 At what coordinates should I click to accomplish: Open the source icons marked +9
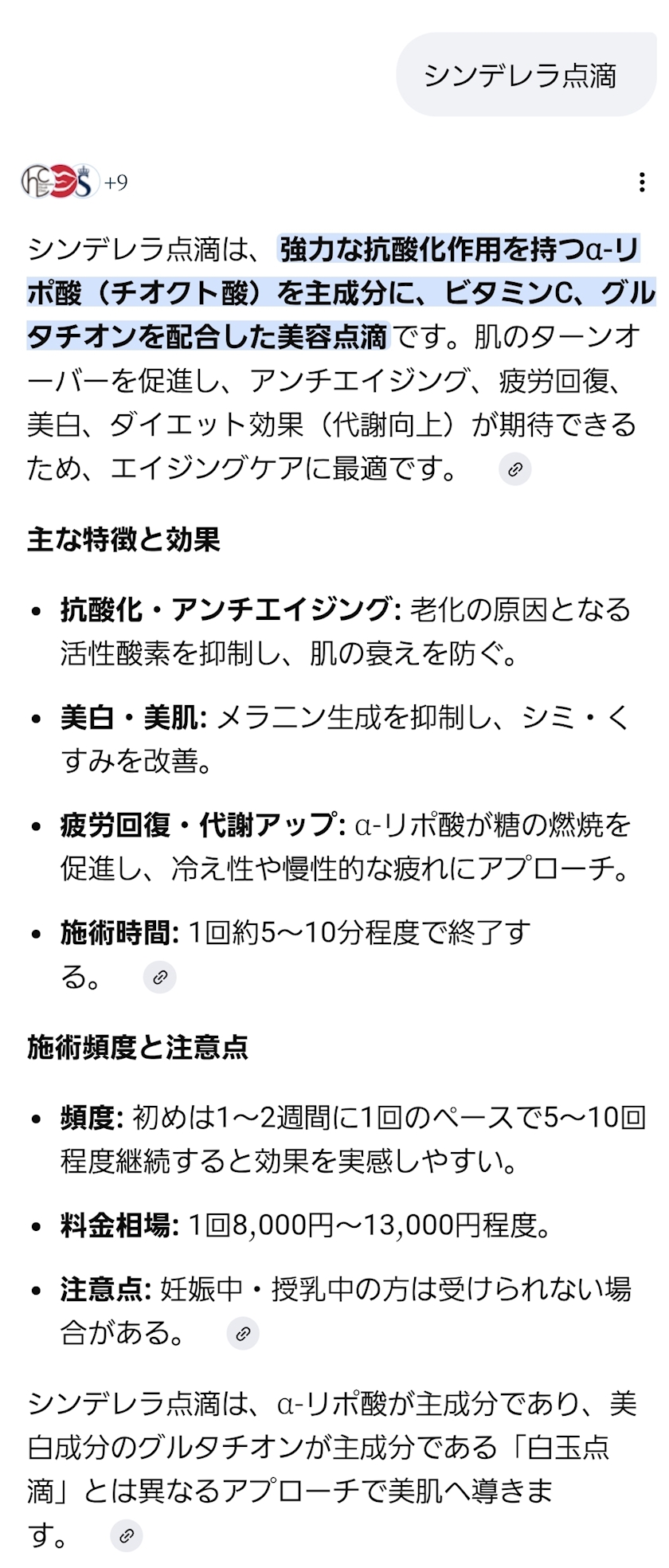(x=74, y=182)
